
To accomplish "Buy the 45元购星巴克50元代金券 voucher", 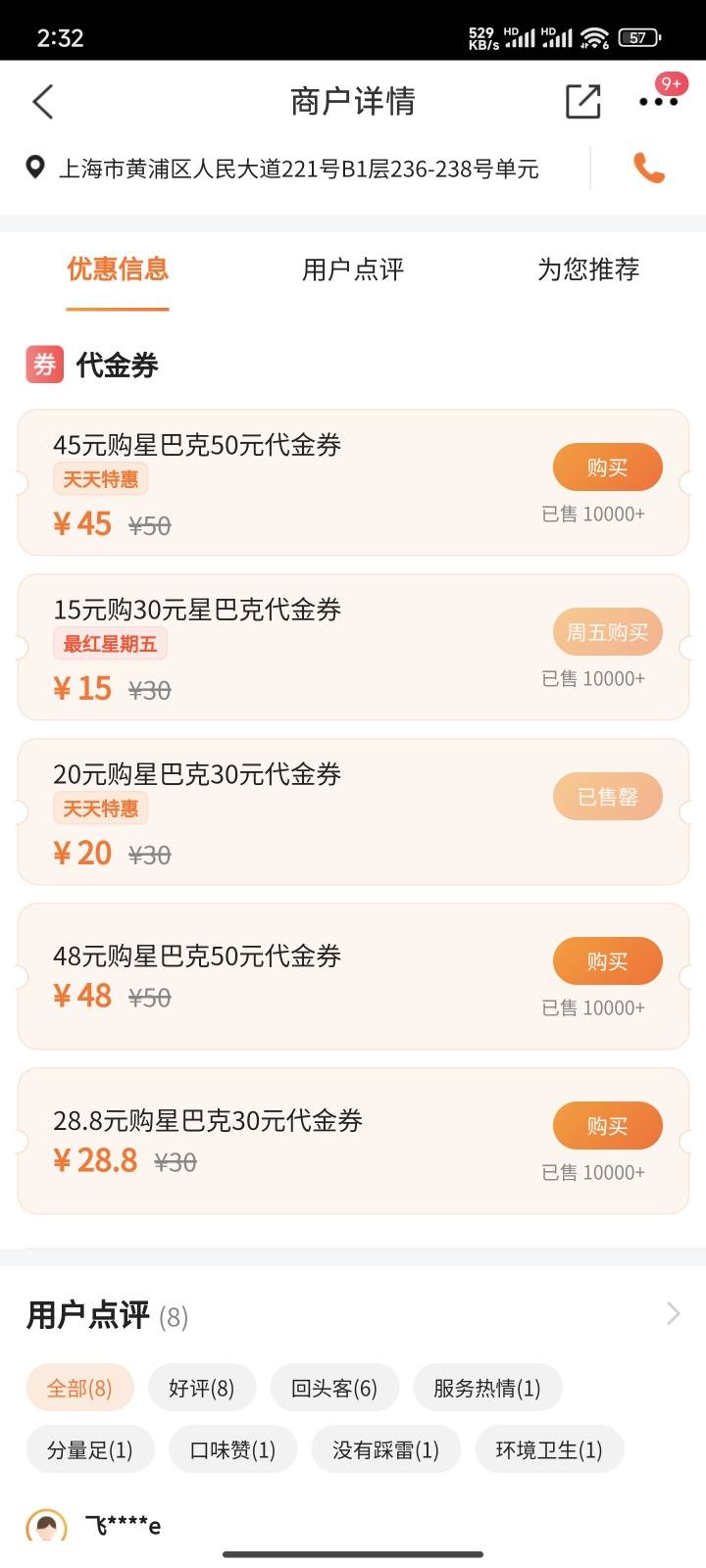I will (x=608, y=467).
